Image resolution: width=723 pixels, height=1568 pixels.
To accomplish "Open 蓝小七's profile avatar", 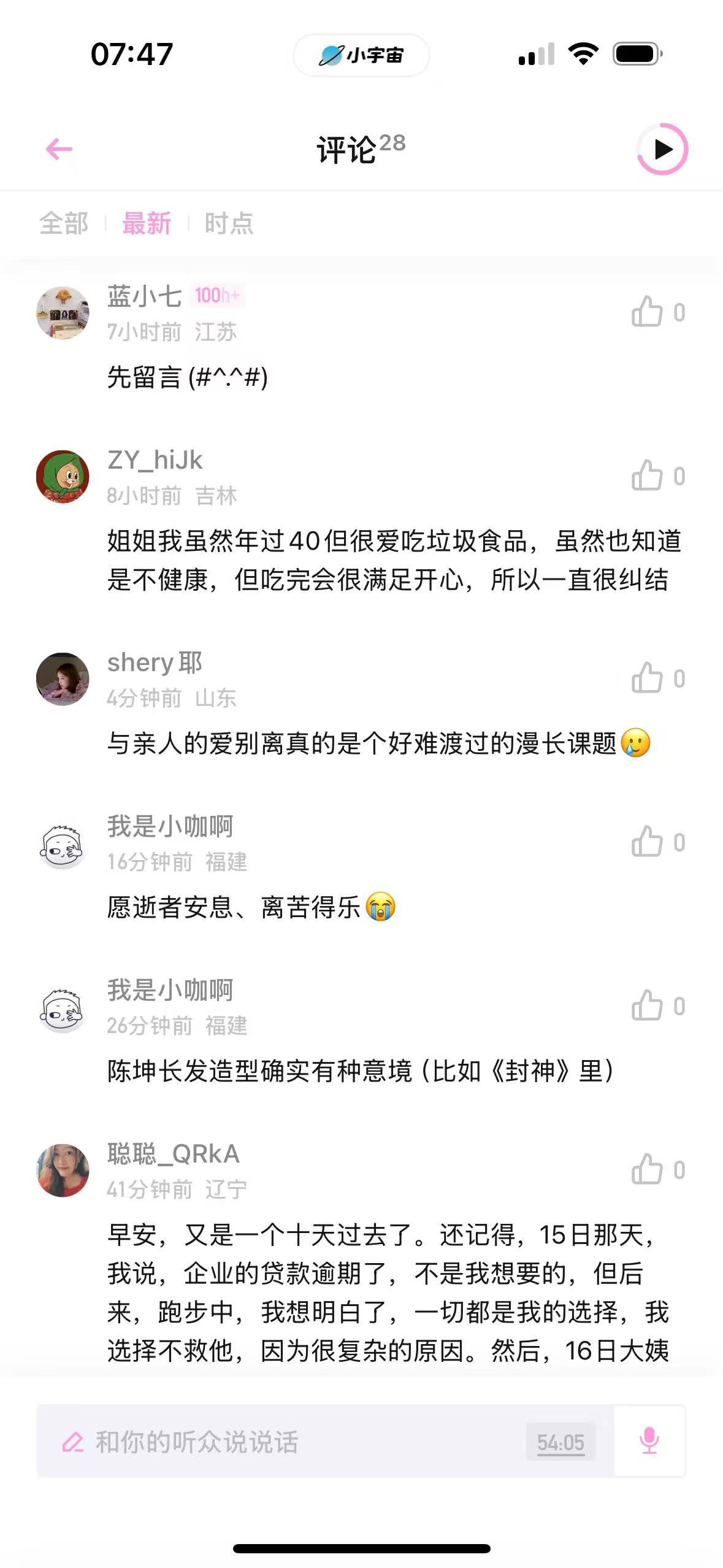I will pos(63,312).
